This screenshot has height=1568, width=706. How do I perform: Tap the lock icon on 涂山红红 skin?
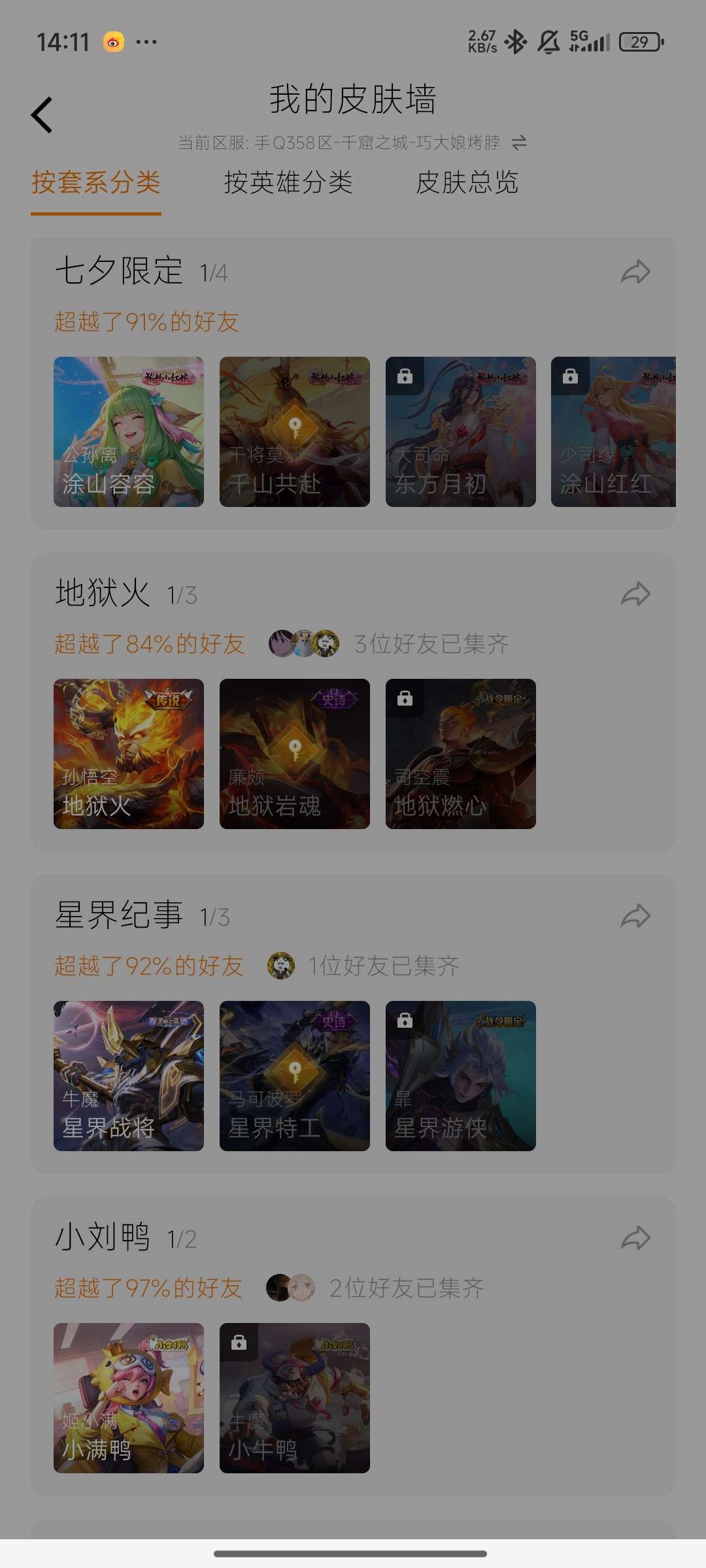pyautogui.click(x=571, y=376)
